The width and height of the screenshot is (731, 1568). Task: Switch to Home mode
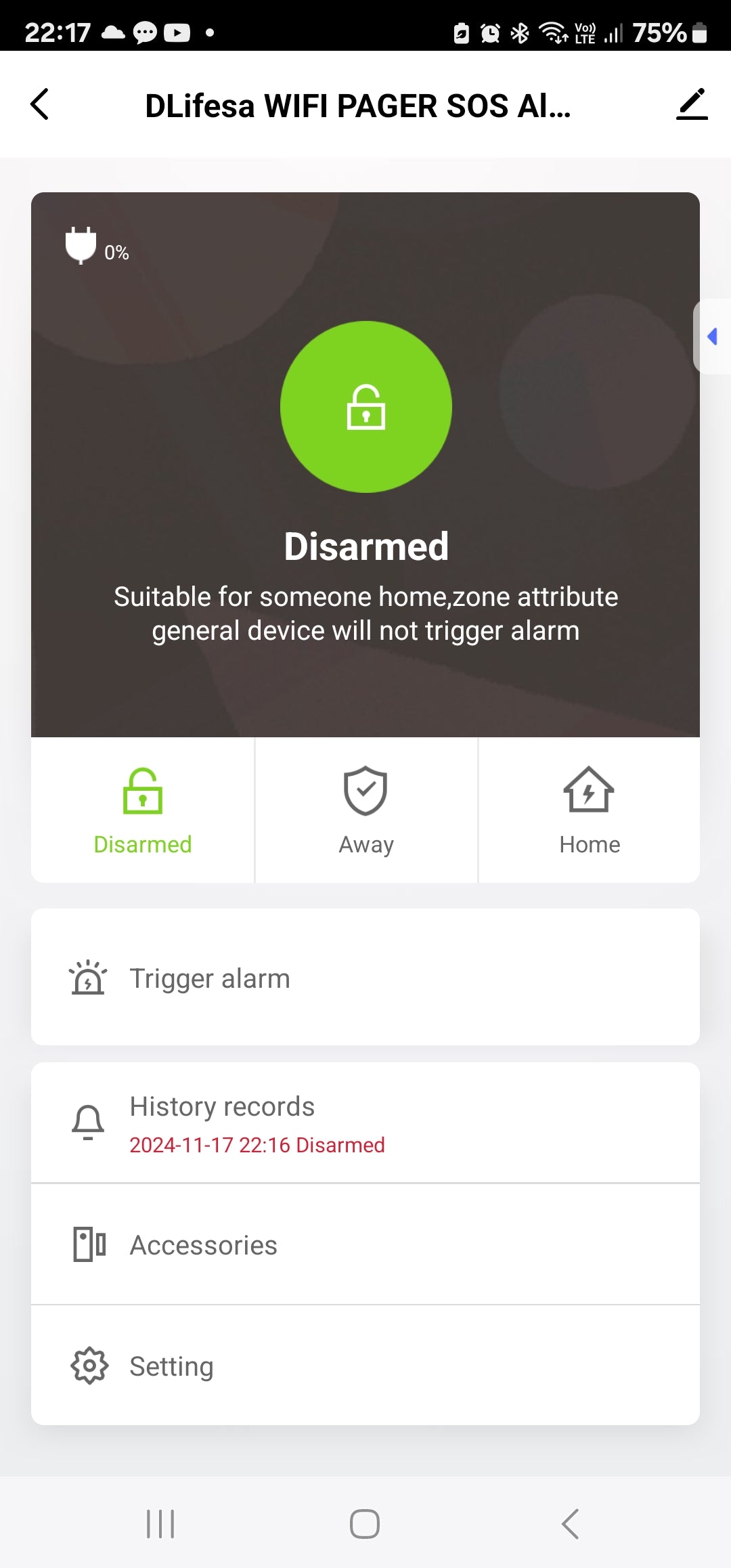(x=589, y=810)
